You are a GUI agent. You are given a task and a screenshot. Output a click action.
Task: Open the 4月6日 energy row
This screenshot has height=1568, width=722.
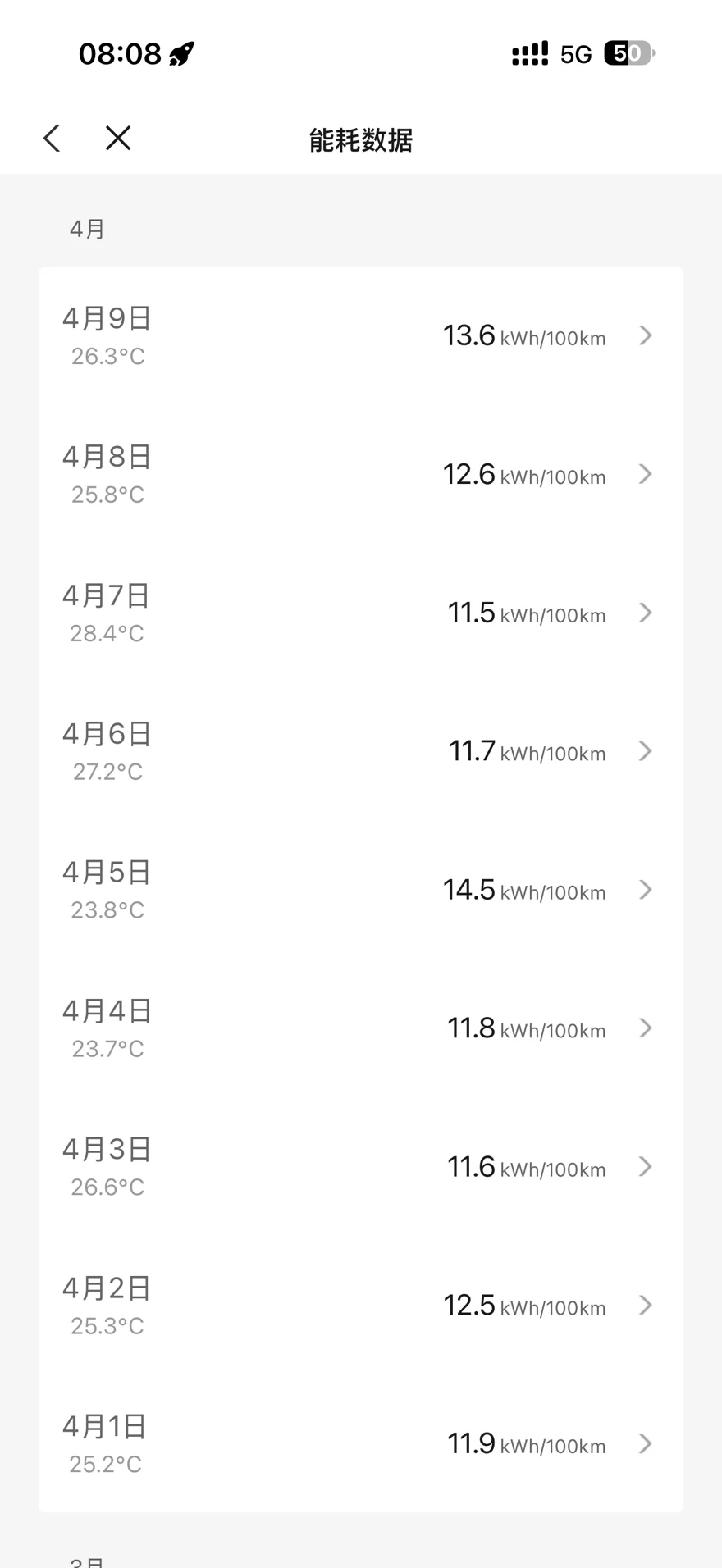(x=360, y=751)
